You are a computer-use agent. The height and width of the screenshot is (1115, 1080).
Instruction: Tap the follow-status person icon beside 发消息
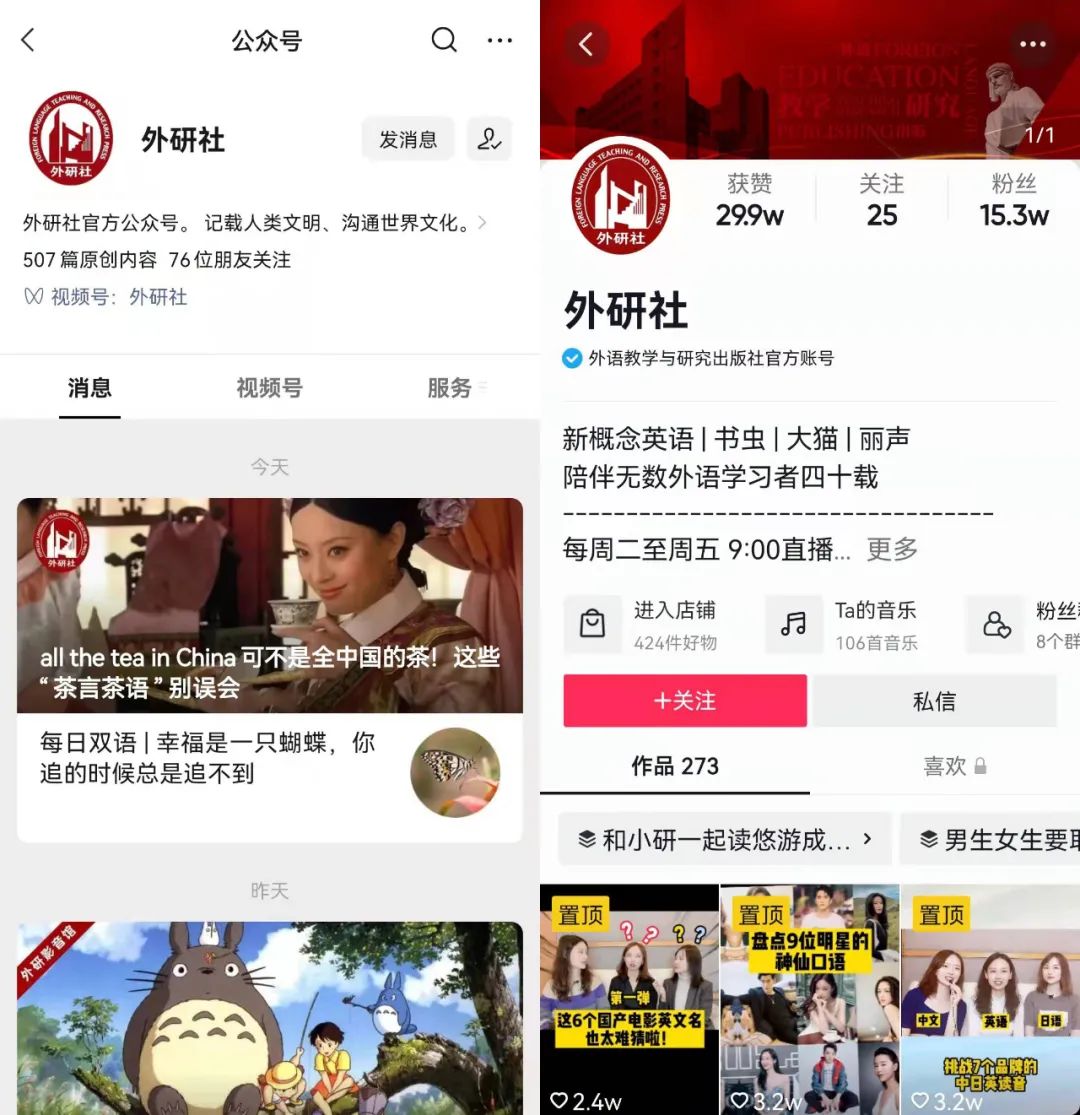tap(489, 140)
